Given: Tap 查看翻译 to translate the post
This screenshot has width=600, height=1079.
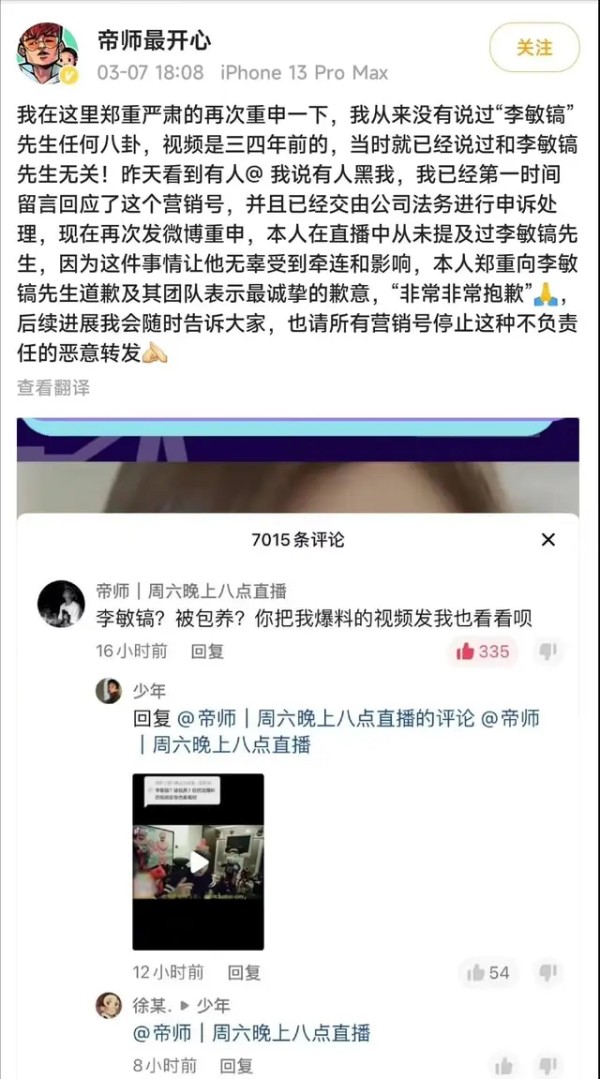Looking at the screenshot, I should [53, 388].
